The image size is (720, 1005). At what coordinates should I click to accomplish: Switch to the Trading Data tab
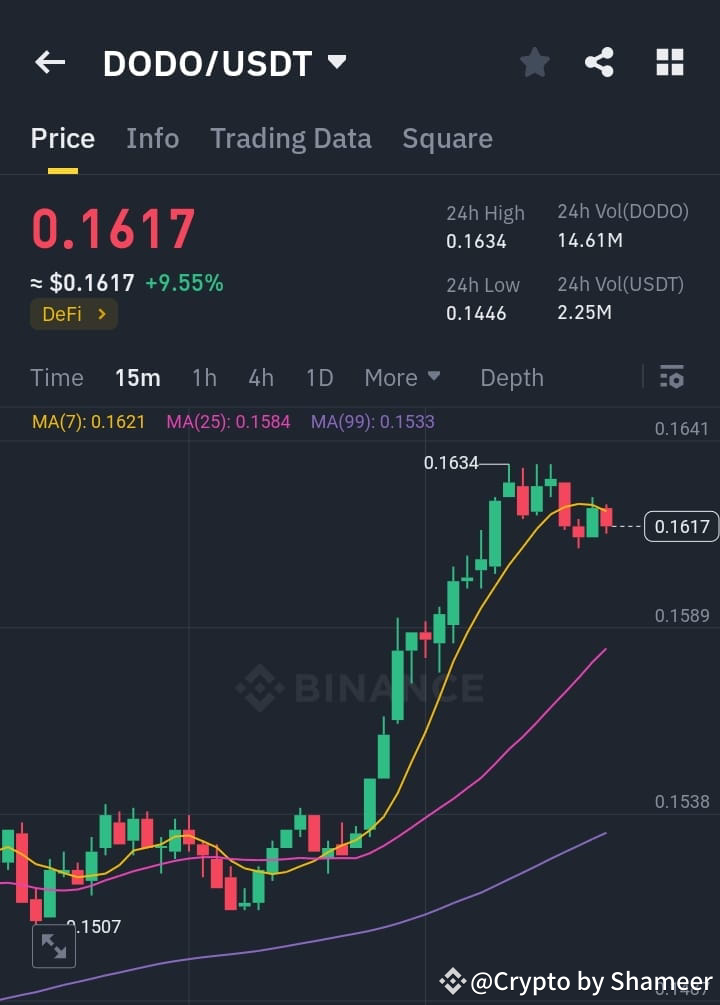coord(291,138)
